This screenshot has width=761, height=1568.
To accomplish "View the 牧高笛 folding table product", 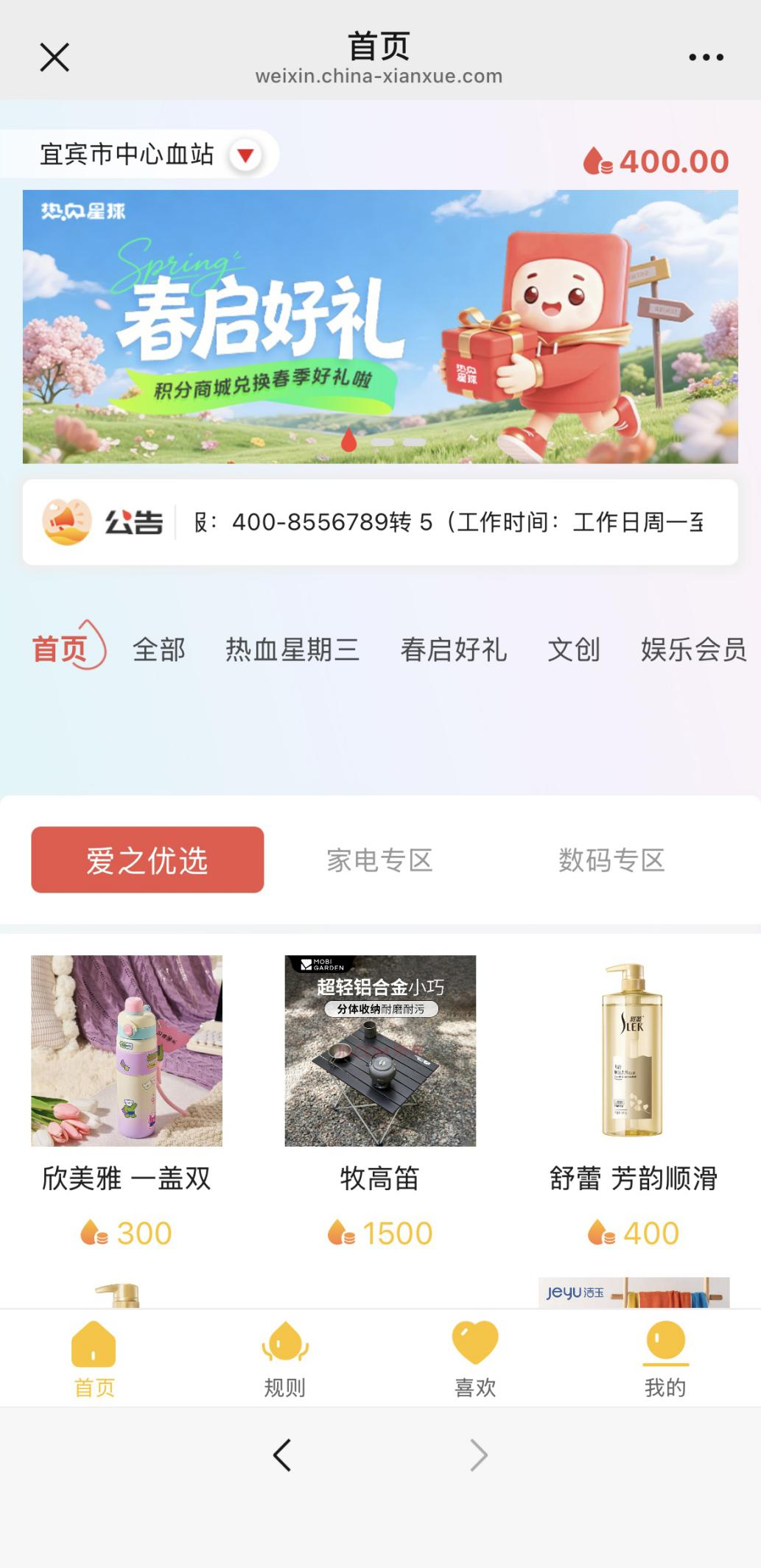I will click(x=380, y=1051).
